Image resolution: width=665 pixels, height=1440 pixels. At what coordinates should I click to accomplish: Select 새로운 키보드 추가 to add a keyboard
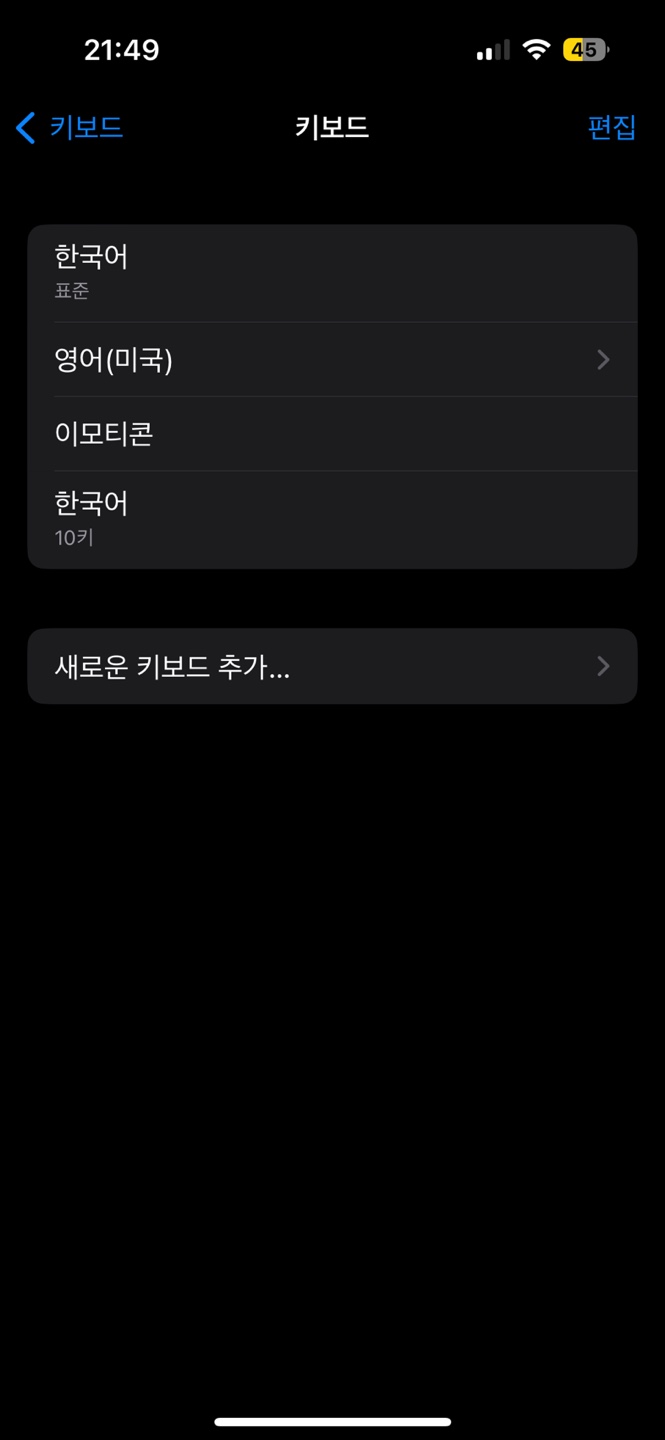[x=332, y=666]
